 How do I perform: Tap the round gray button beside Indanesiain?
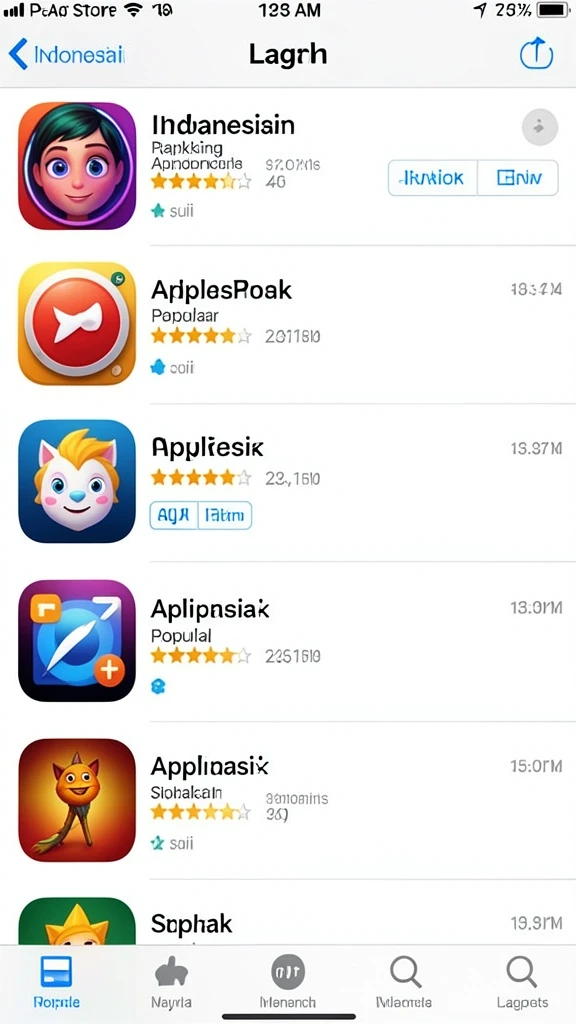(540, 127)
